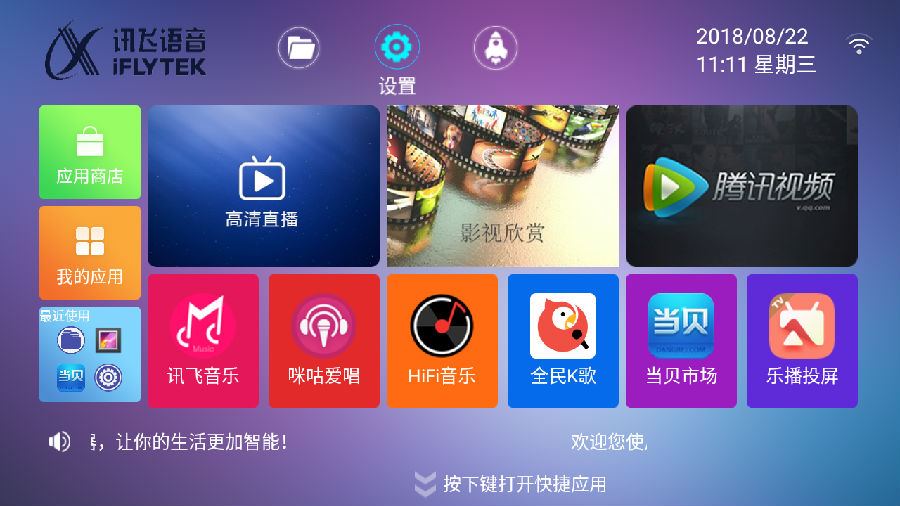Image resolution: width=900 pixels, height=506 pixels.
Task: Open 我的应用 tile
Action: click(90, 252)
